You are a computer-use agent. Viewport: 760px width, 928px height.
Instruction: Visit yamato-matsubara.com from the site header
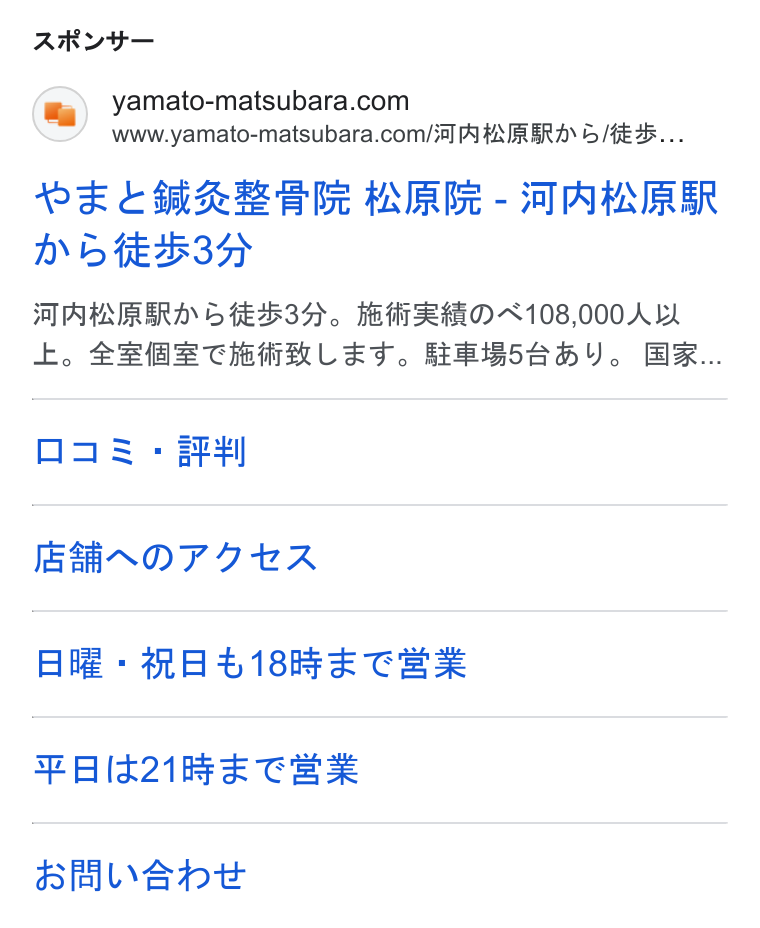[260, 101]
